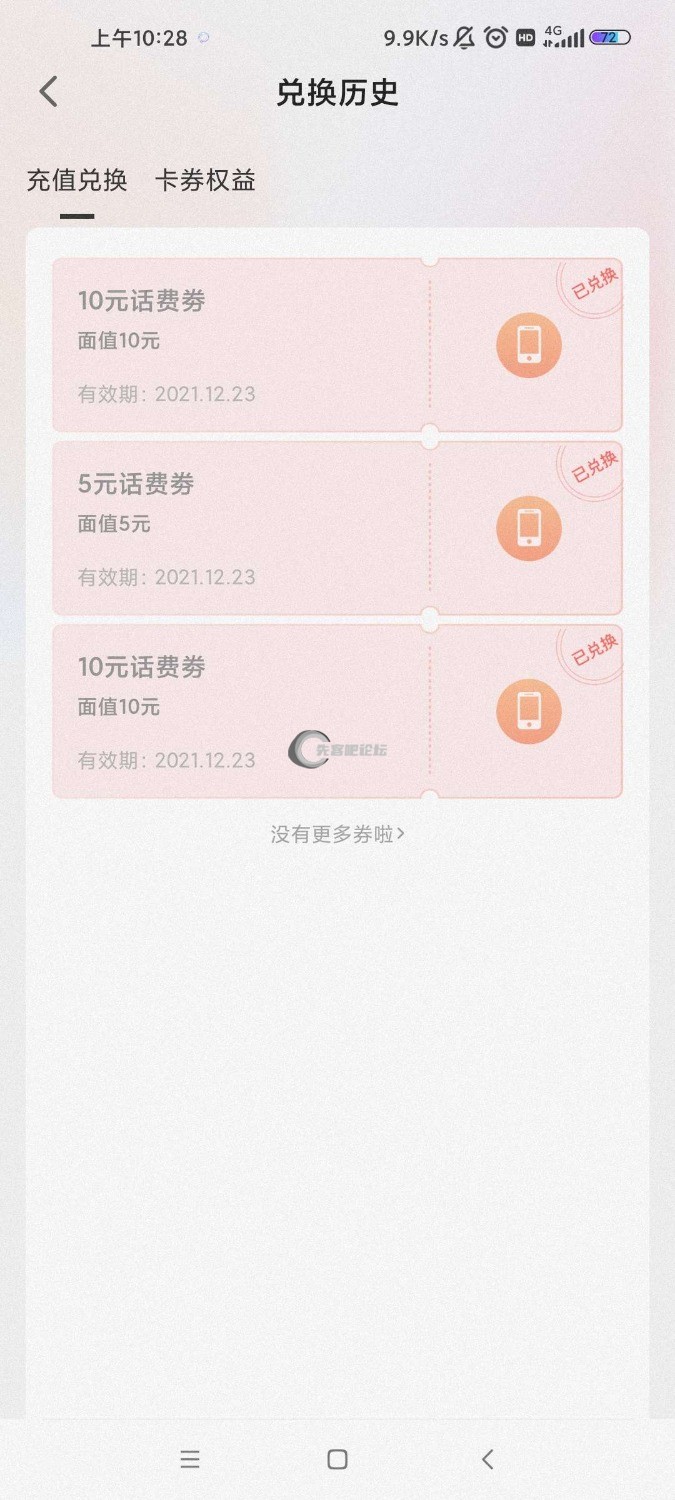Open recent apps from the navigation bar

pyautogui.click(x=190, y=1459)
